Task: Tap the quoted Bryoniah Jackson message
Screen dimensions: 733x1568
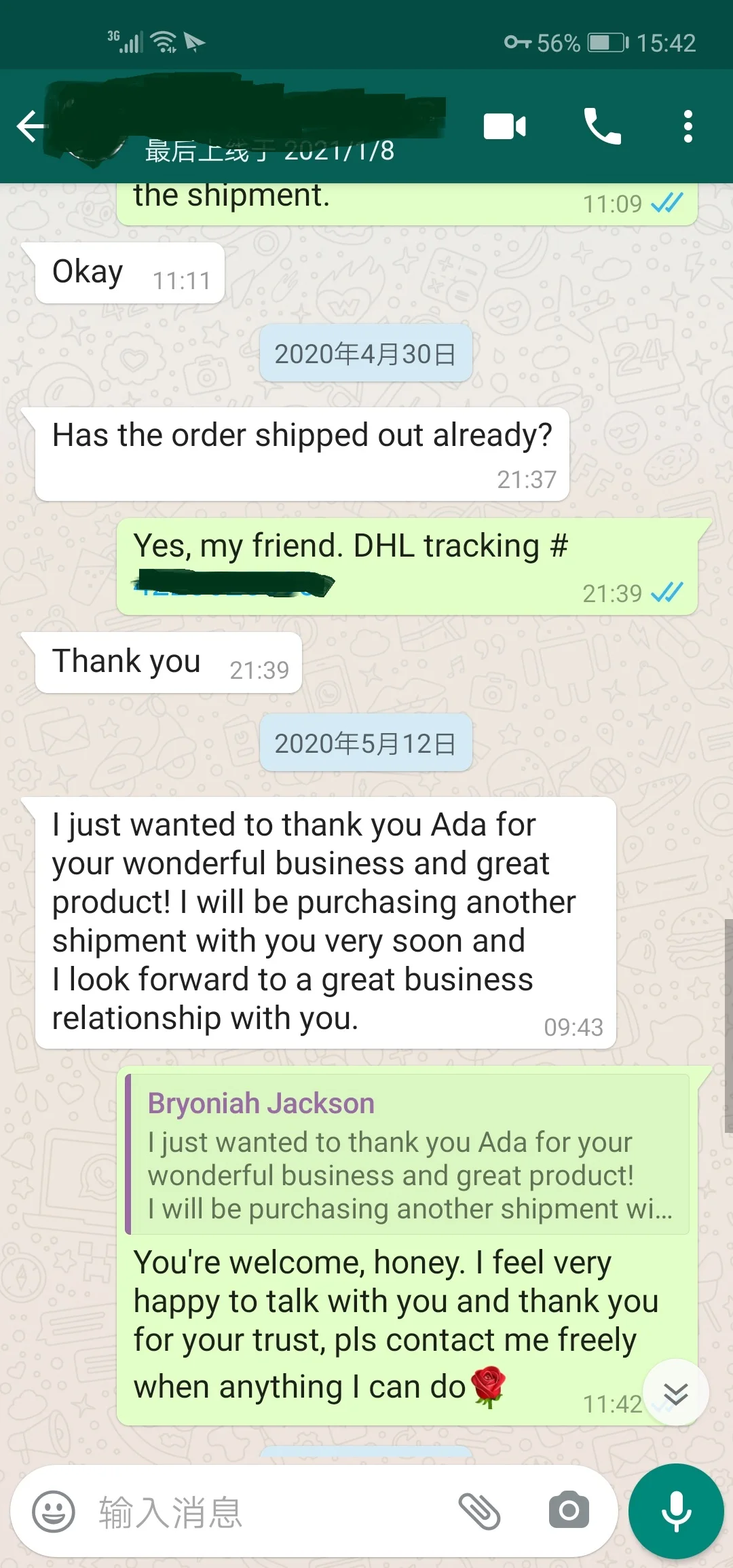Action: (408, 1154)
